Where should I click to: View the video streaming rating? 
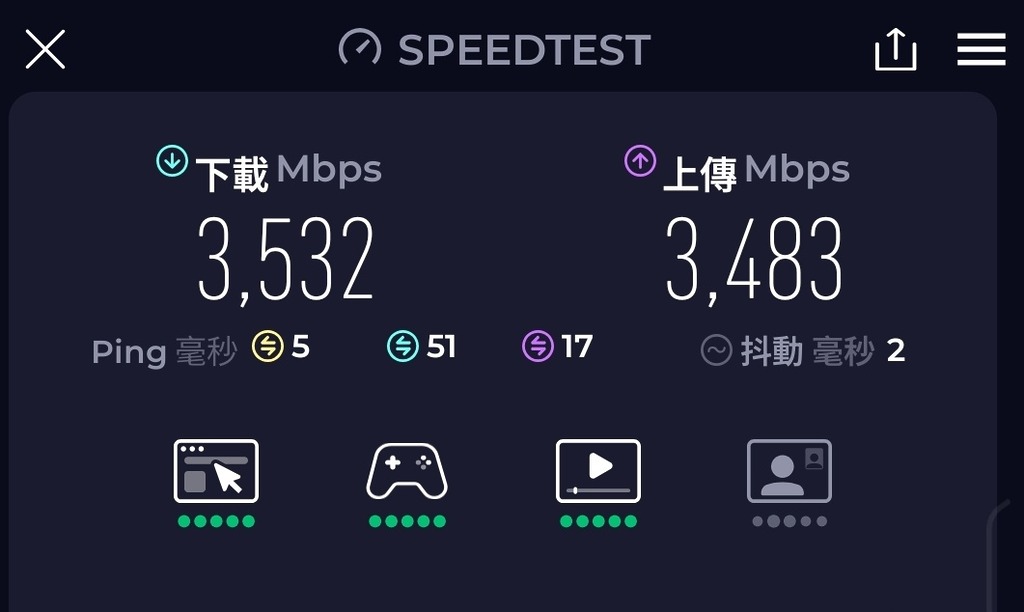click(x=598, y=472)
